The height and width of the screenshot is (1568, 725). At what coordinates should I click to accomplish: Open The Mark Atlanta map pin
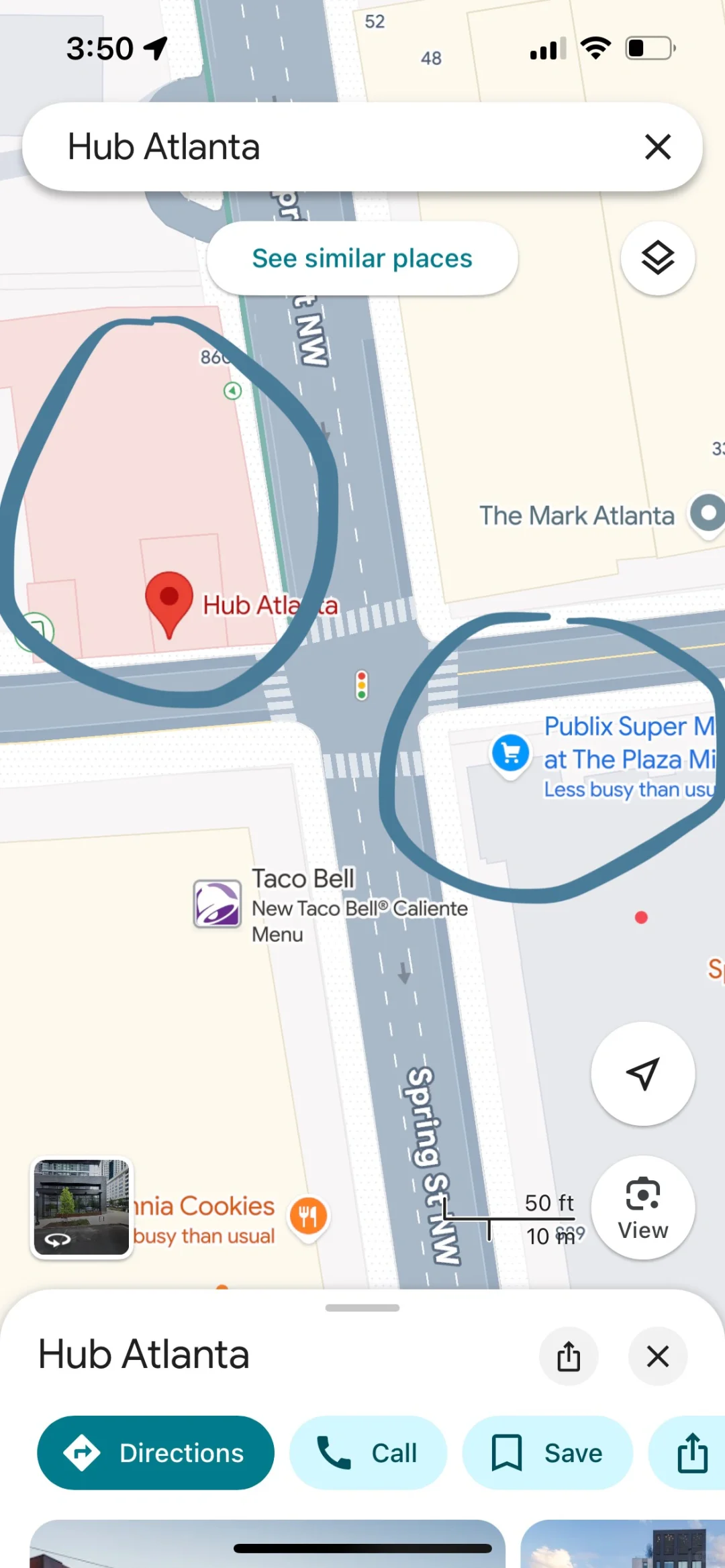click(706, 514)
